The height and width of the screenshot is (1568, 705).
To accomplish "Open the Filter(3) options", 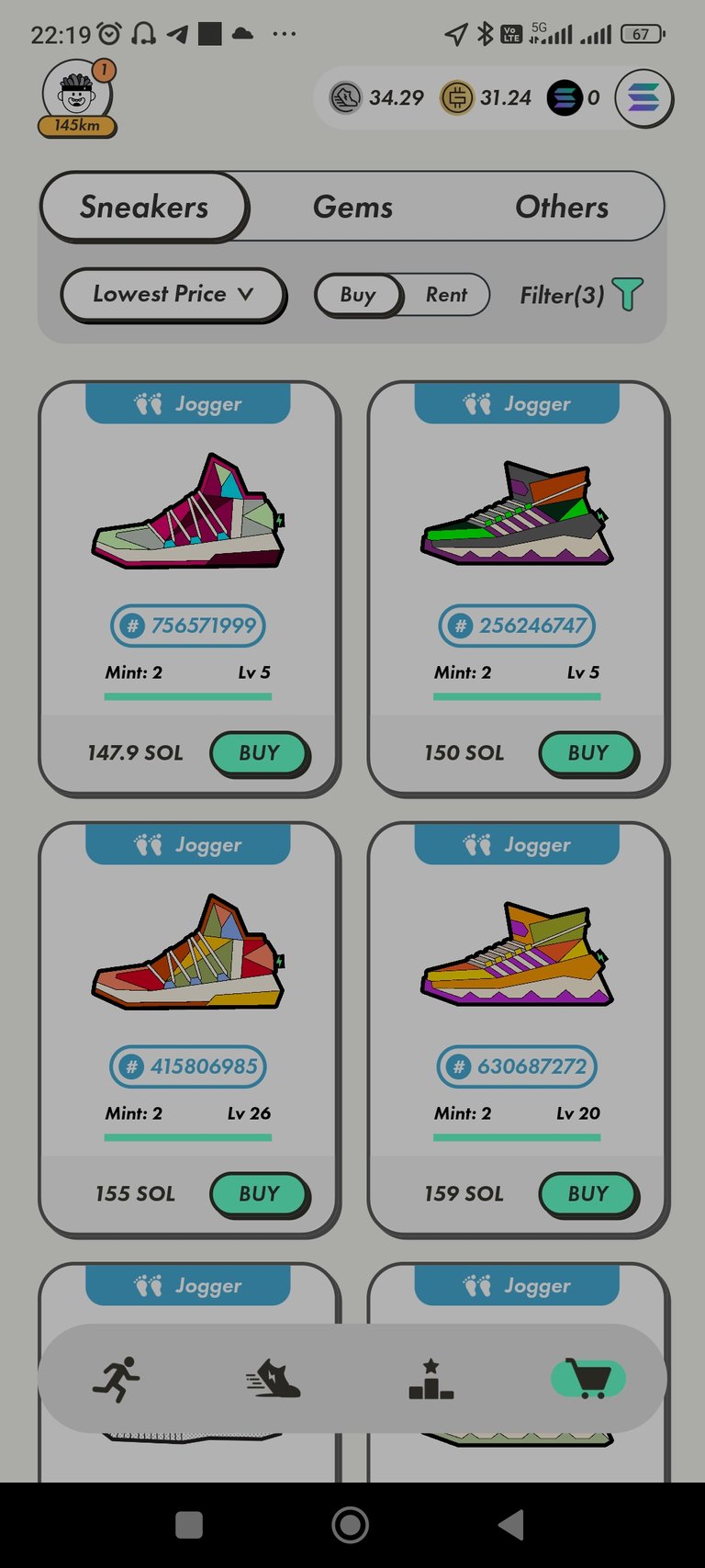I will (x=581, y=295).
